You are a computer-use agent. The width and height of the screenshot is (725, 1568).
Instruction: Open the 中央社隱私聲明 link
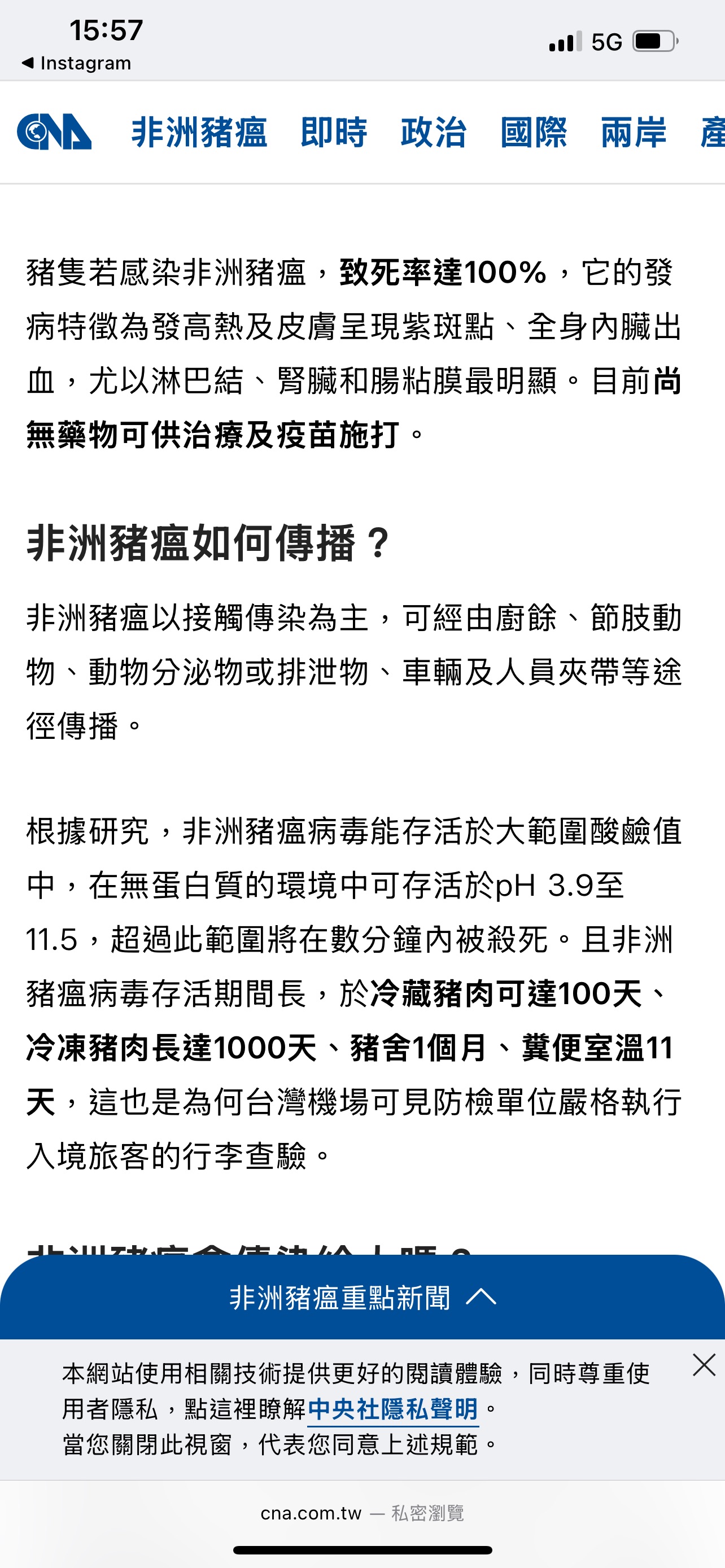392,1409
